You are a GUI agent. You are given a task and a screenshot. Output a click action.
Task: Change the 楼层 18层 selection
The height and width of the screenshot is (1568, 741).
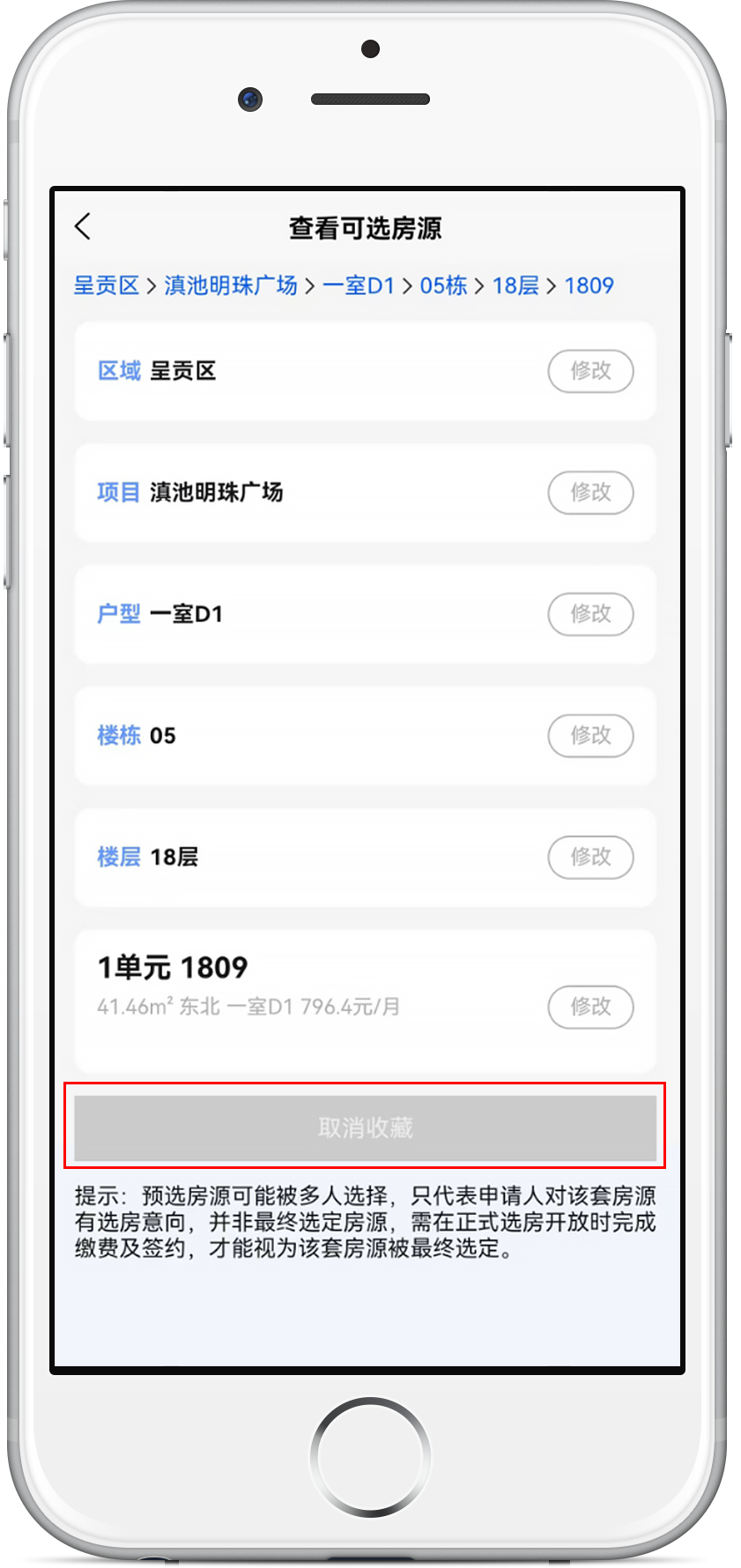[x=590, y=857]
